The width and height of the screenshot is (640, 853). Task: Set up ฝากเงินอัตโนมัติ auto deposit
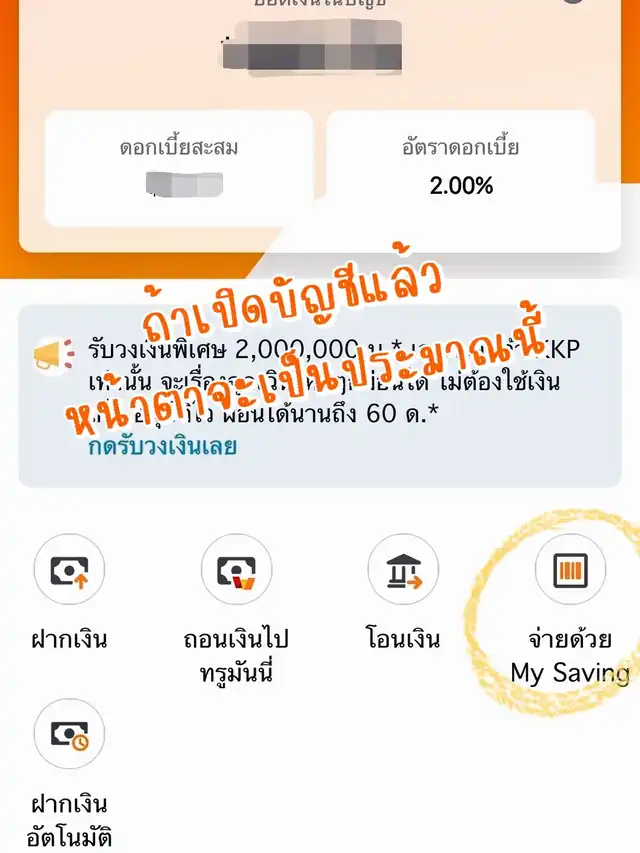[69, 733]
